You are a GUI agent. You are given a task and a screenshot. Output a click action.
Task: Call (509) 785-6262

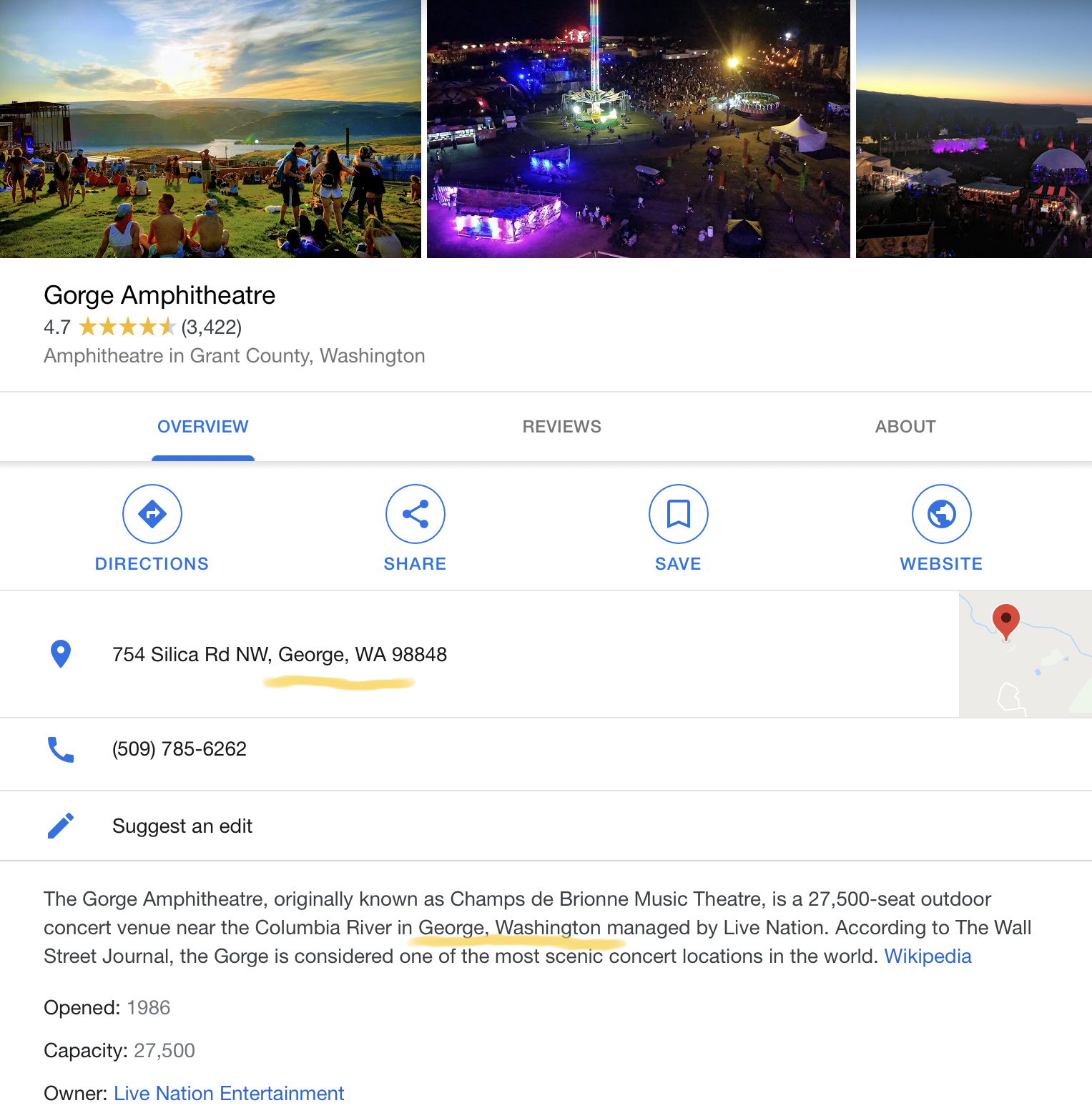(x=546, y=749)
